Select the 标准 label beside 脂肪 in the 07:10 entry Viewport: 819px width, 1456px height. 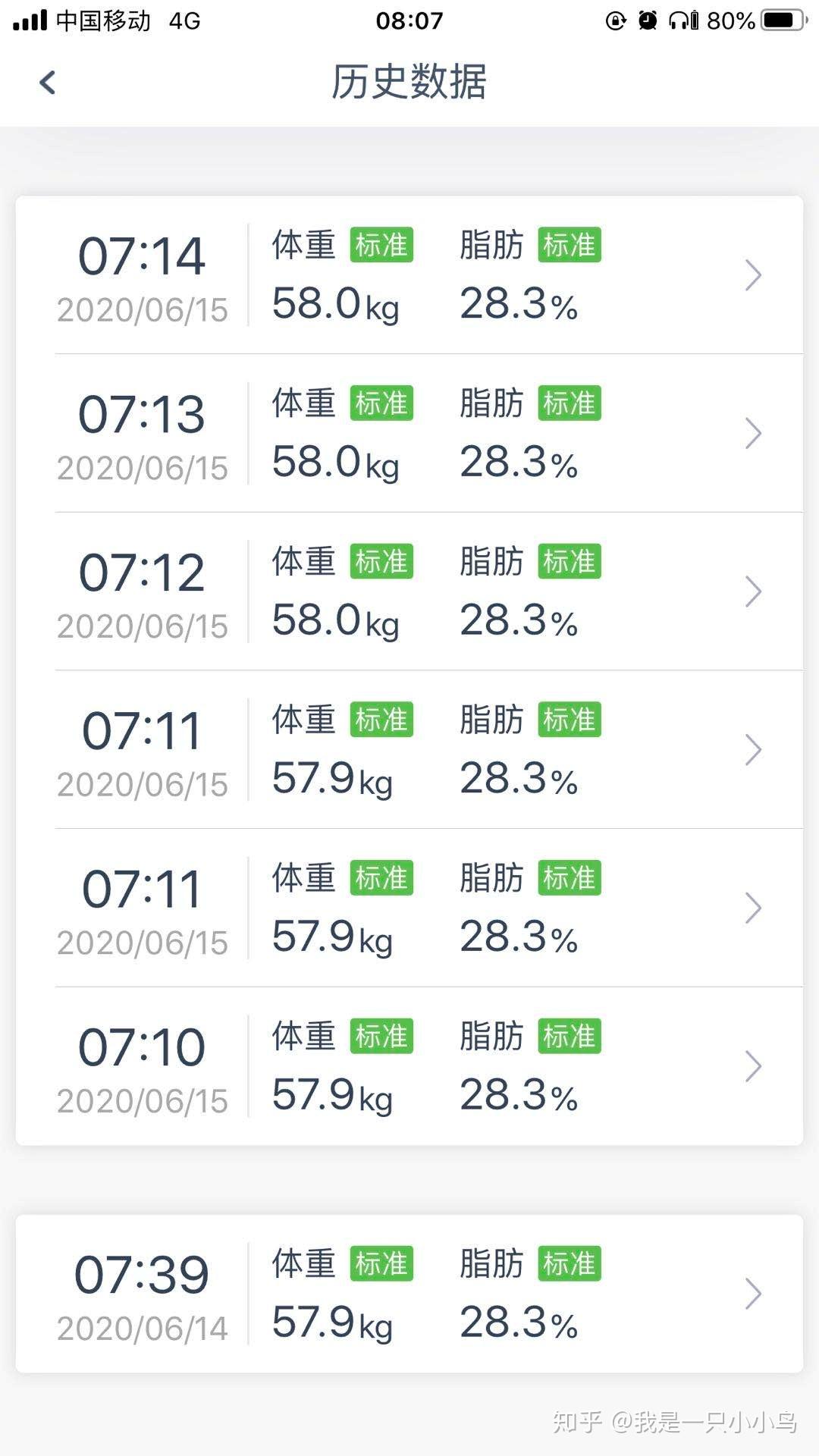[x=570, y=1034]
